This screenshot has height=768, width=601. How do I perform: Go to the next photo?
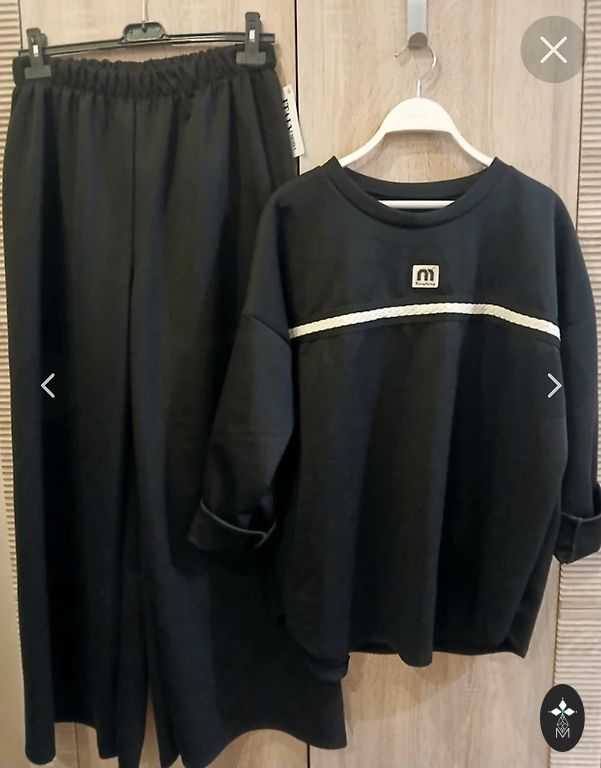point(554,385)
